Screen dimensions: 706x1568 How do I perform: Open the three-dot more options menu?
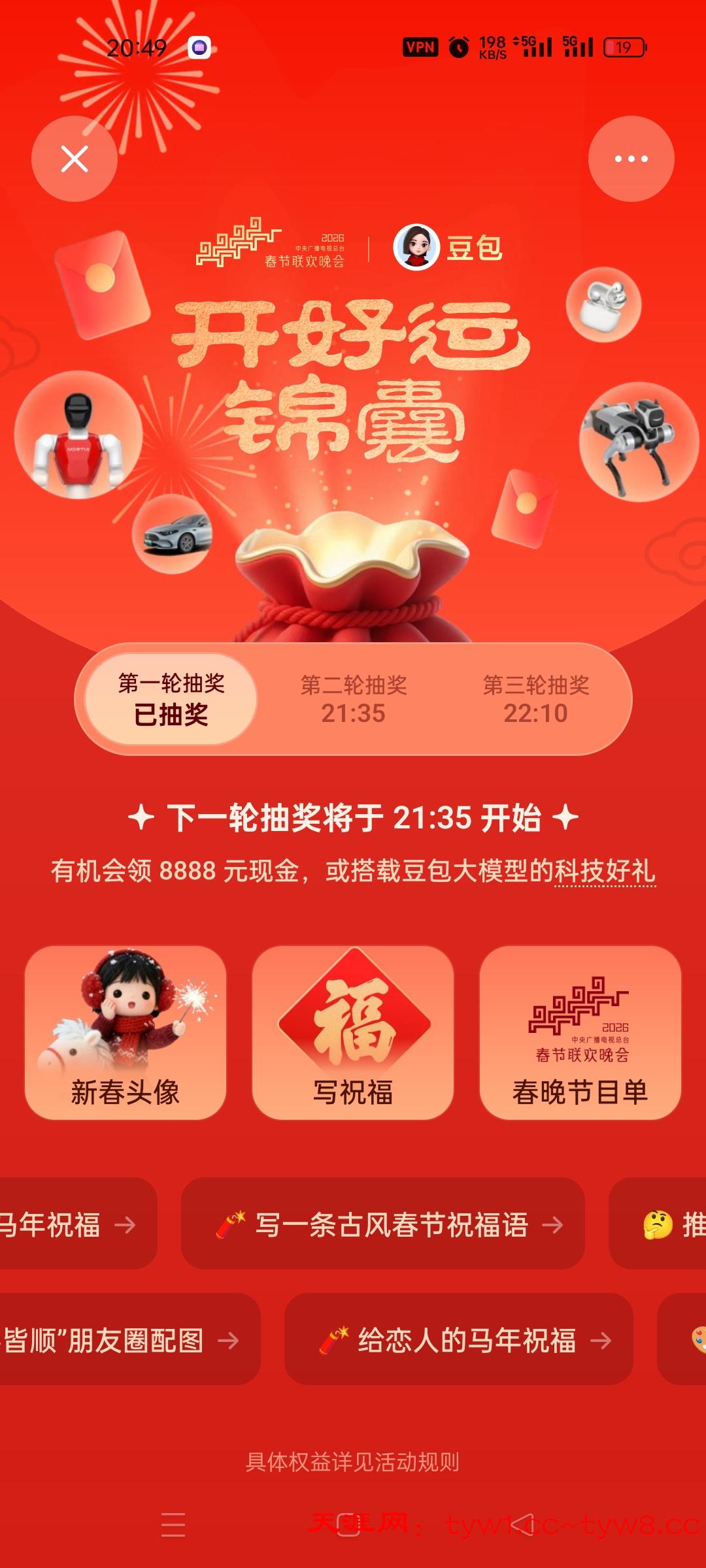[631, 159]
